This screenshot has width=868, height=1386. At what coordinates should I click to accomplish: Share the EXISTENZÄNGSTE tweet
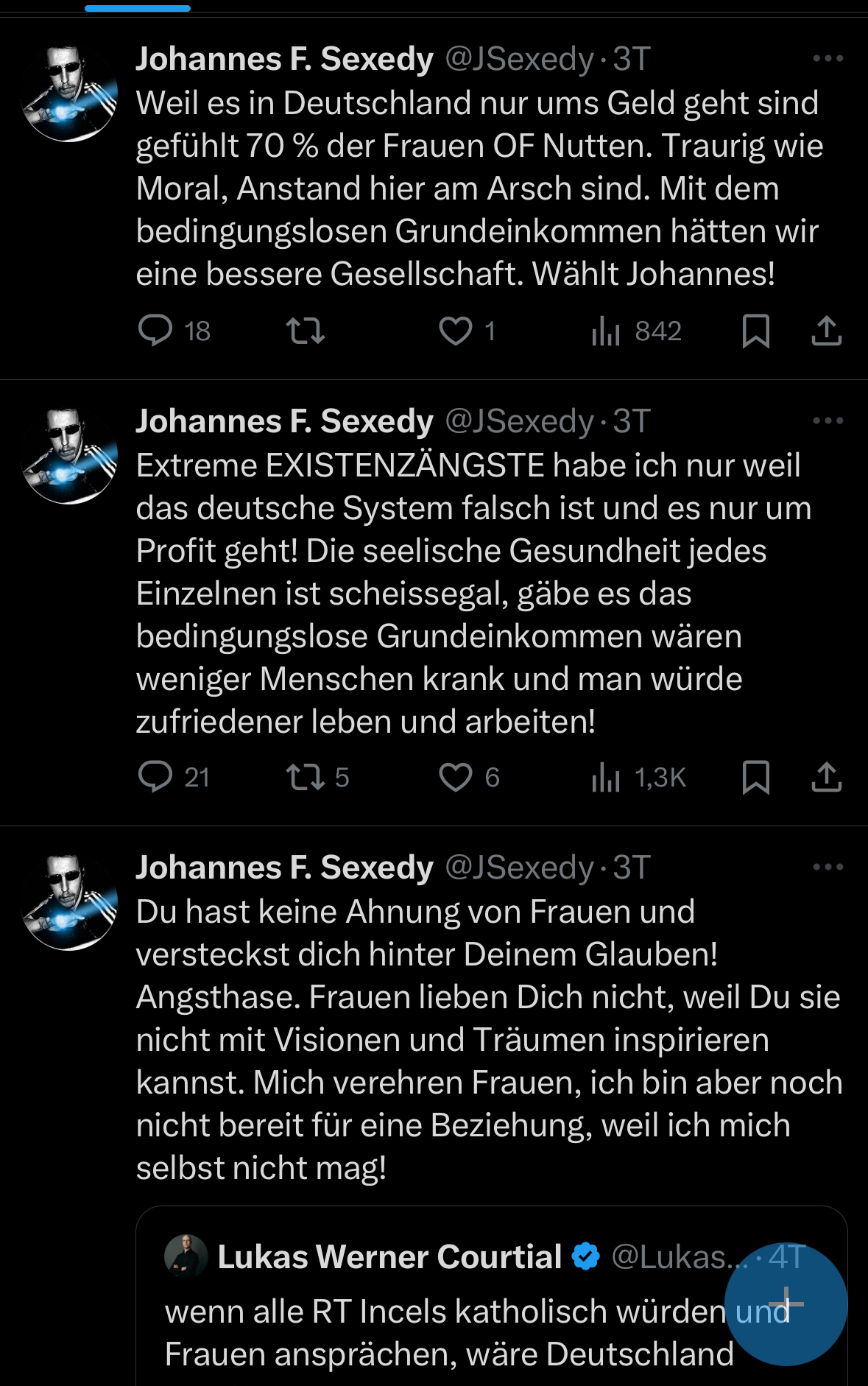pyautogui.click(x=826, y=777)
